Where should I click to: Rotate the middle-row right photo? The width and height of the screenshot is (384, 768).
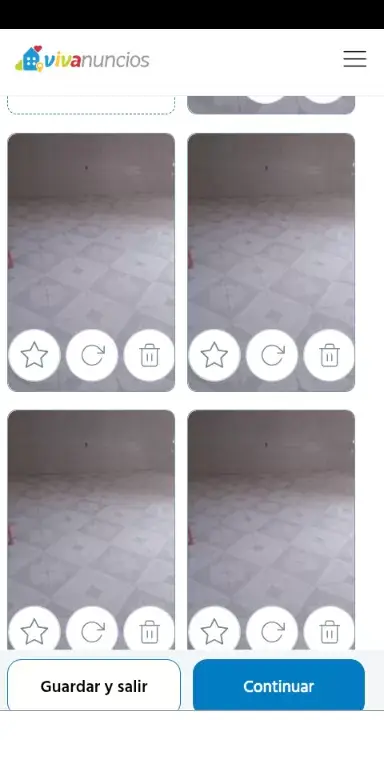tap(272, 355)
